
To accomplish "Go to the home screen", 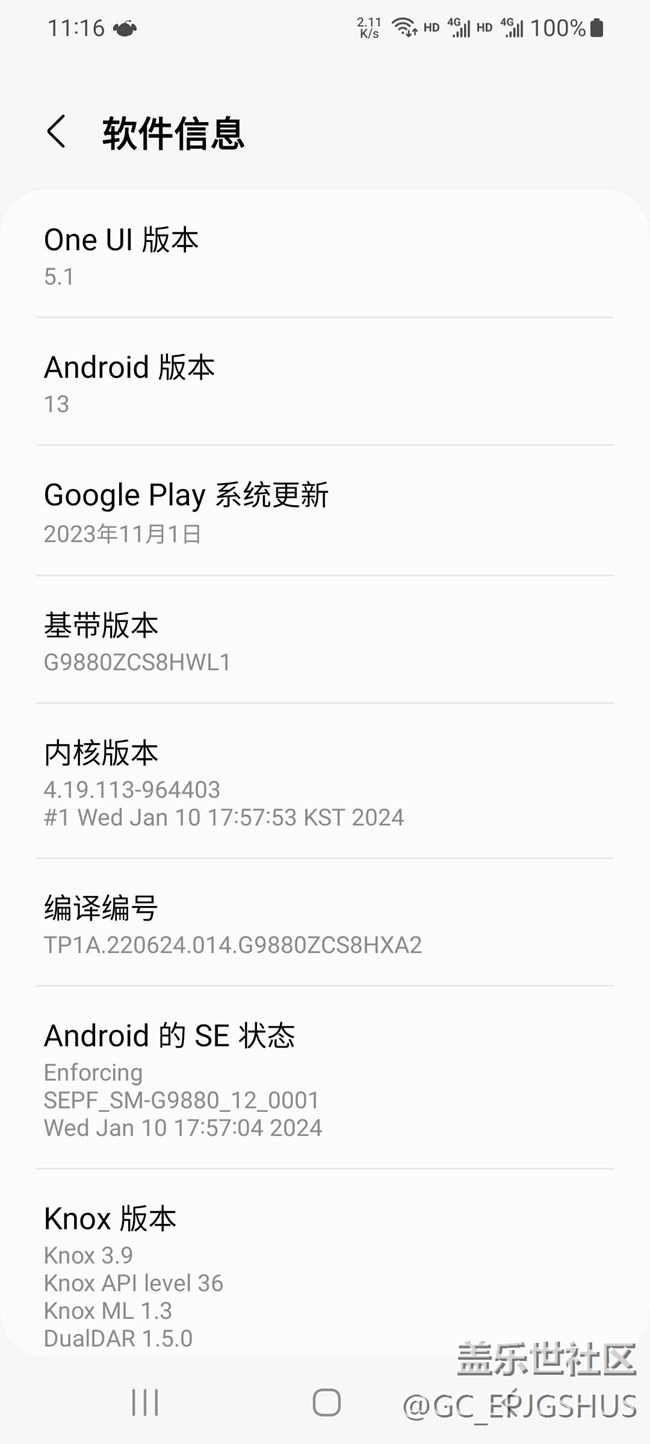I will click(326, 1403).
